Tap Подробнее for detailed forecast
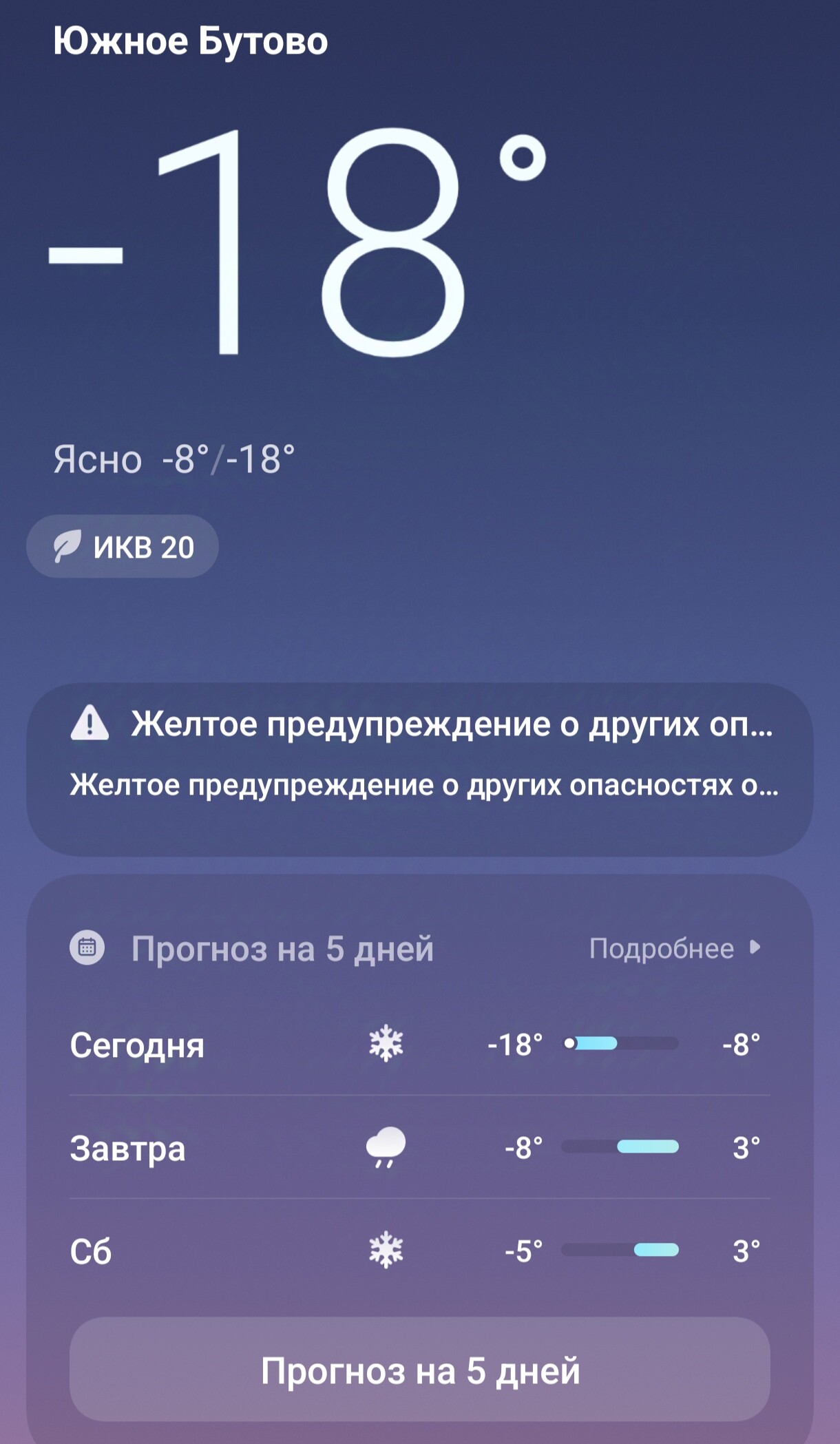 pyautogui.click(x=674, y=949)
